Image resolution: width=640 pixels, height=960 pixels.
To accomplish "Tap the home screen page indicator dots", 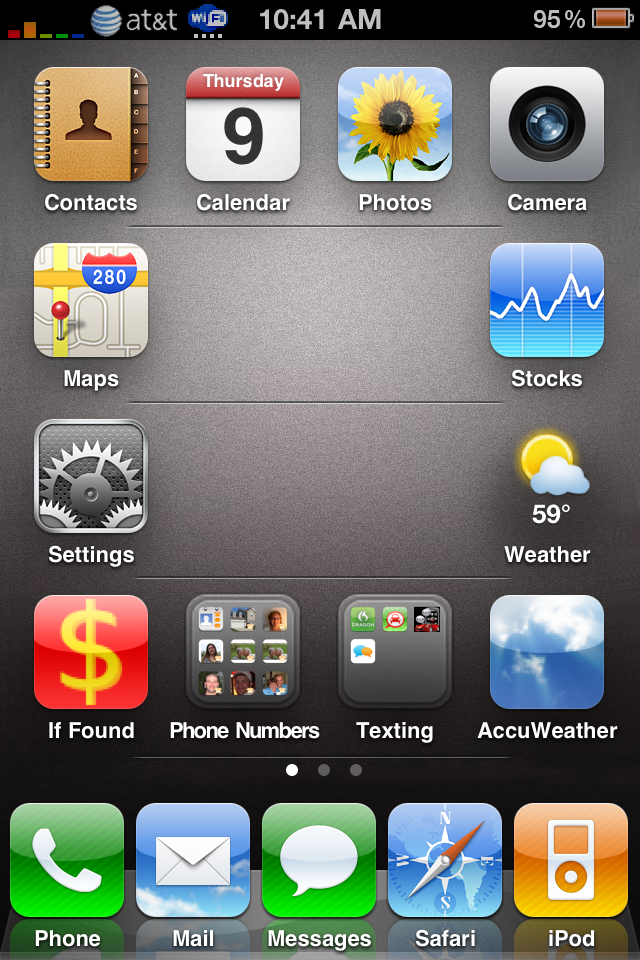I will pyautogui.click(x=323, y=770).
